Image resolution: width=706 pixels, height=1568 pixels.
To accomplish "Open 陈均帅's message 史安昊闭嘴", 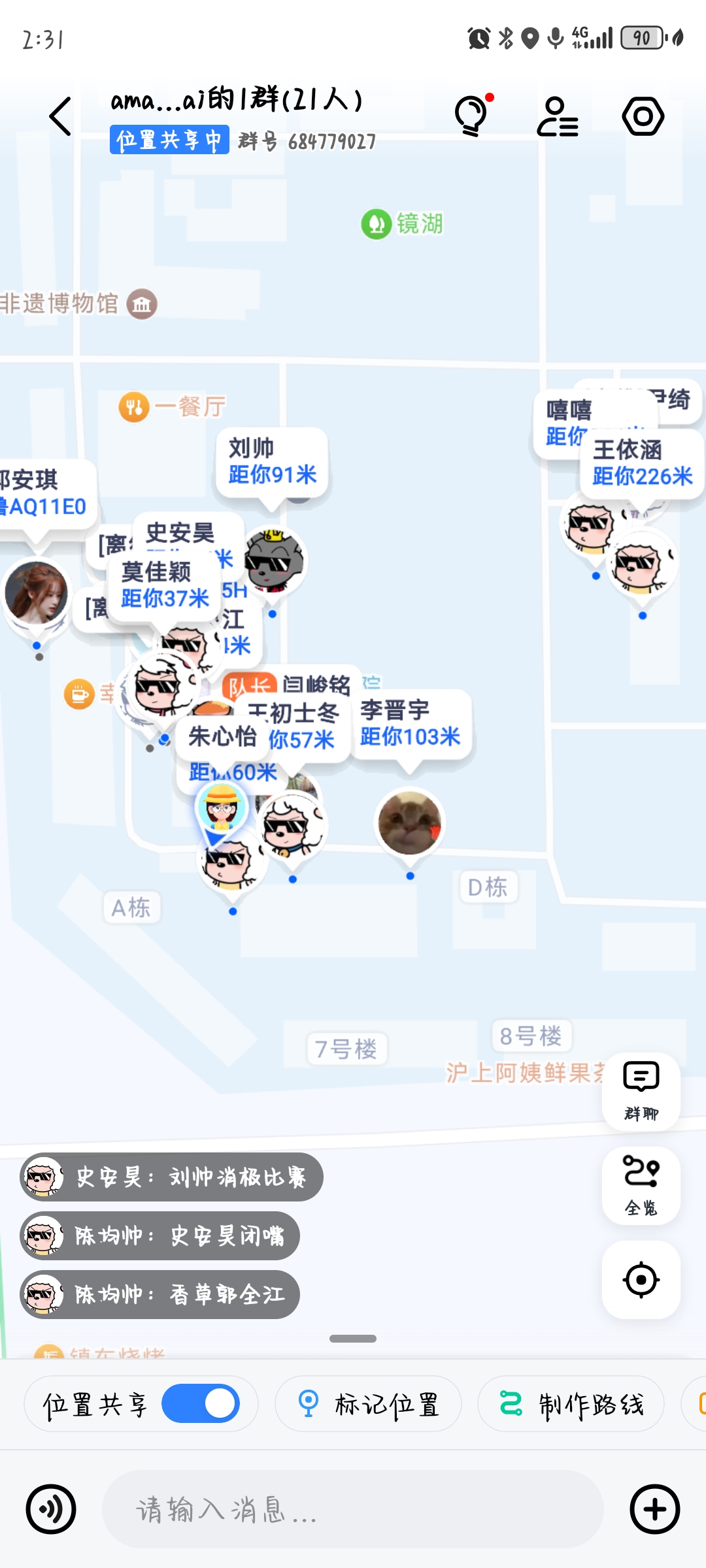I will pos(160,1235).
